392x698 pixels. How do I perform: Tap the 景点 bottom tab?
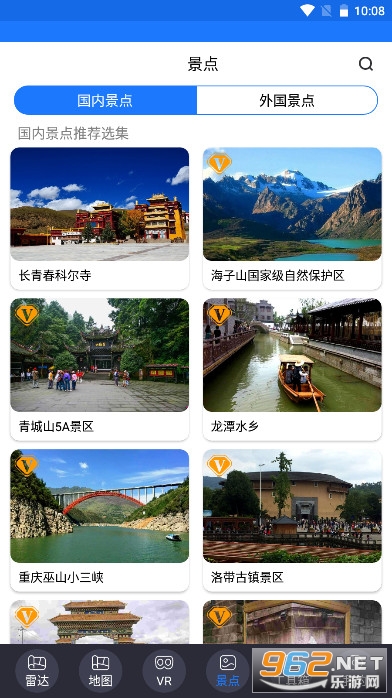(228, 671)
